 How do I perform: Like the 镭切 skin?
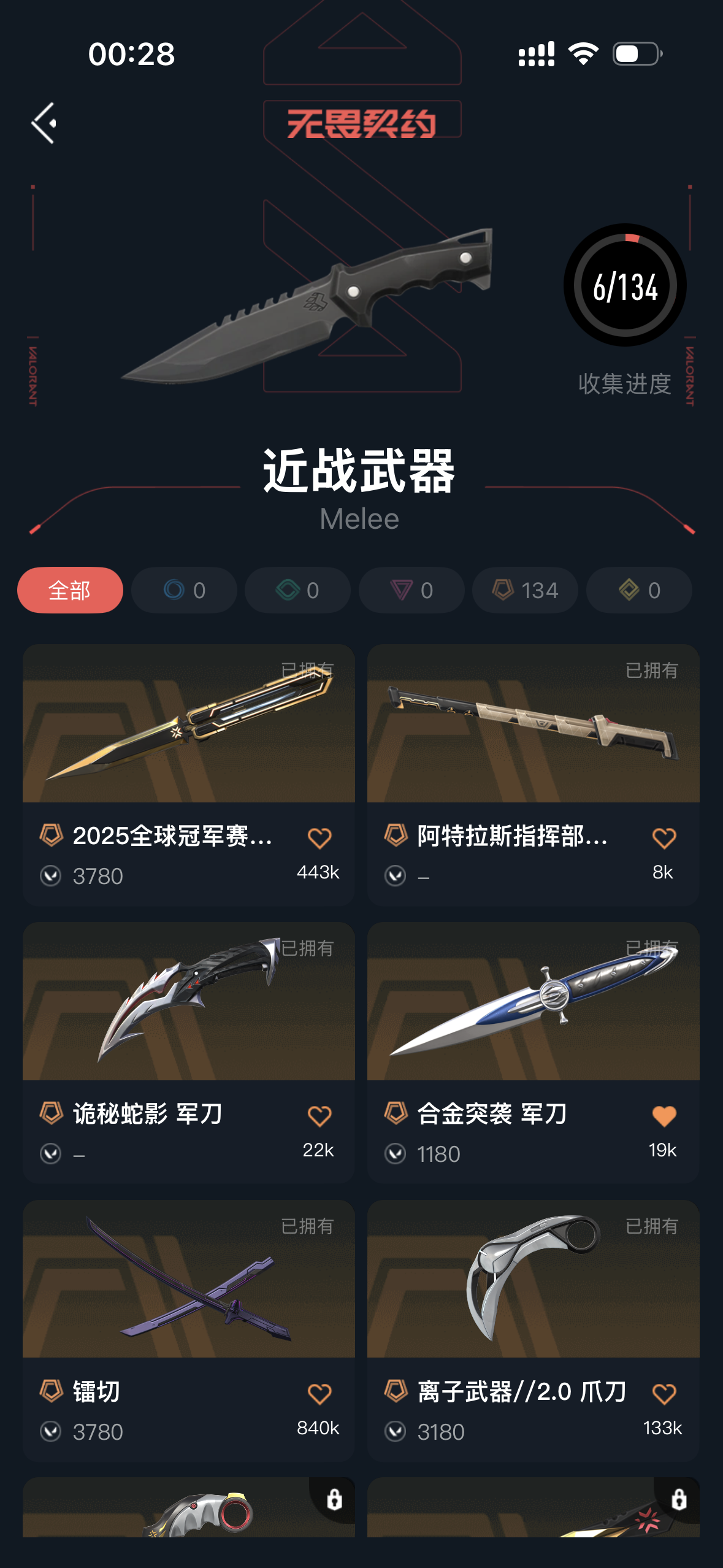[x=319, y=1394]
